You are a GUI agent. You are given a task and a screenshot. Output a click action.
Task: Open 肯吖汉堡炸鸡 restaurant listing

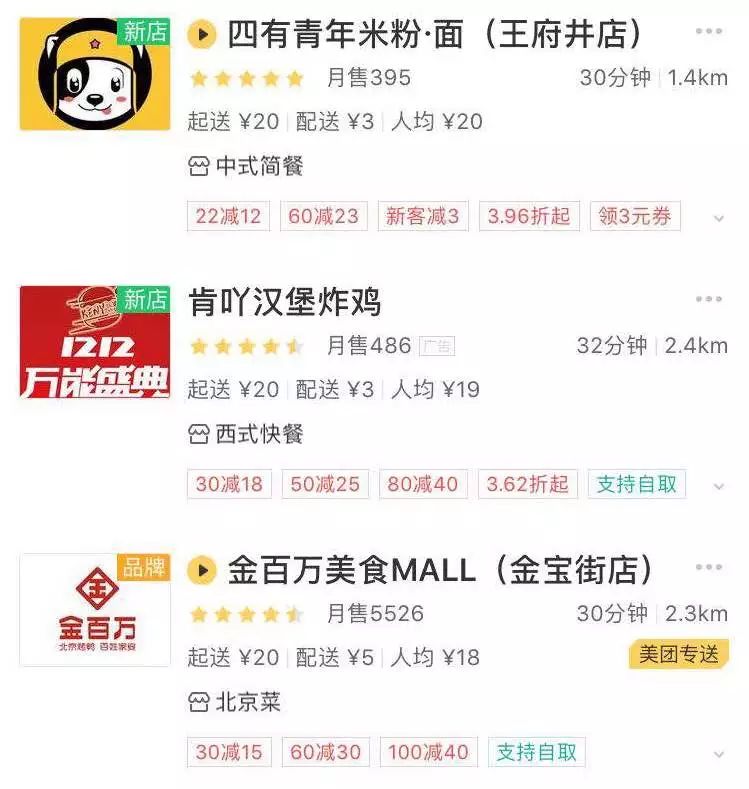285,302
